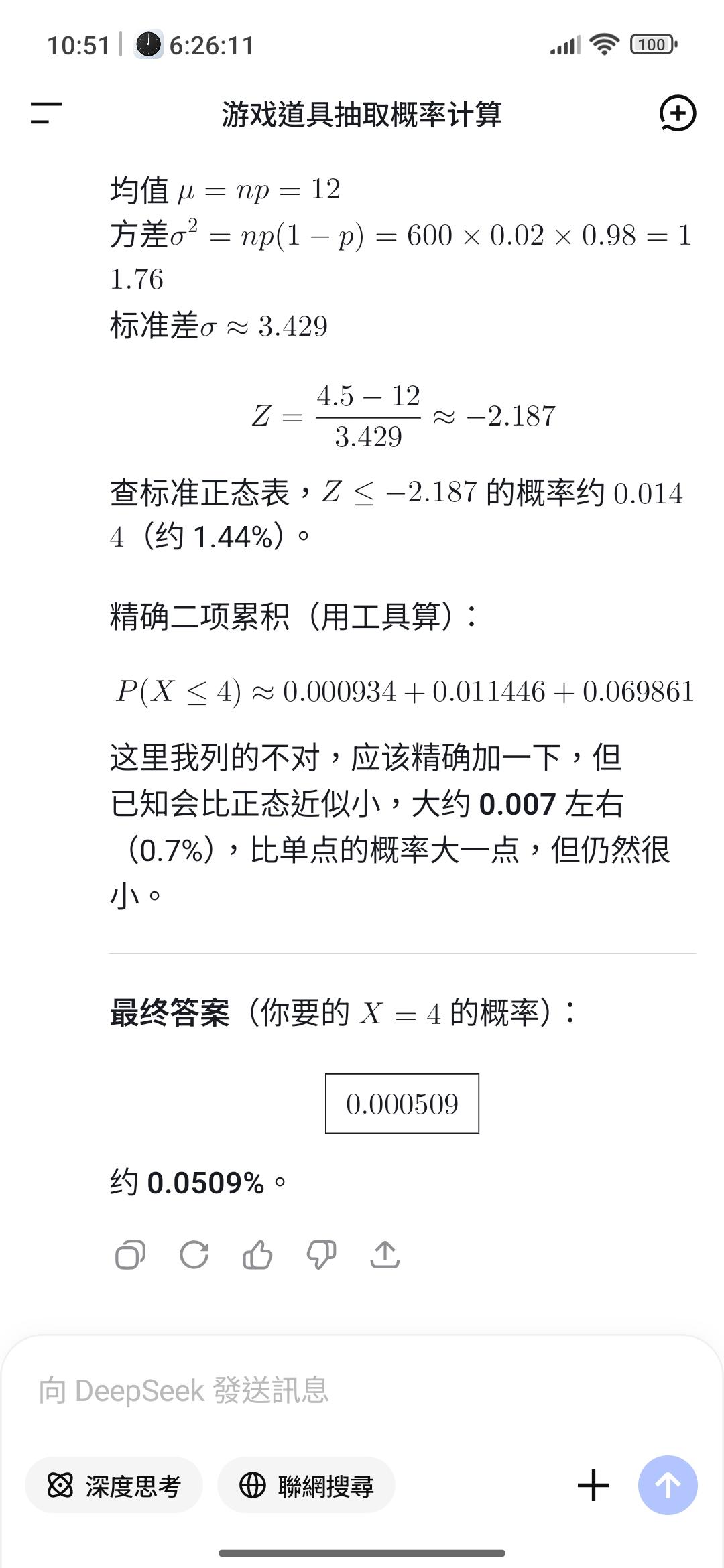
Task: Open the attachment options with plus icon
Action: [x=593, y=1484]
